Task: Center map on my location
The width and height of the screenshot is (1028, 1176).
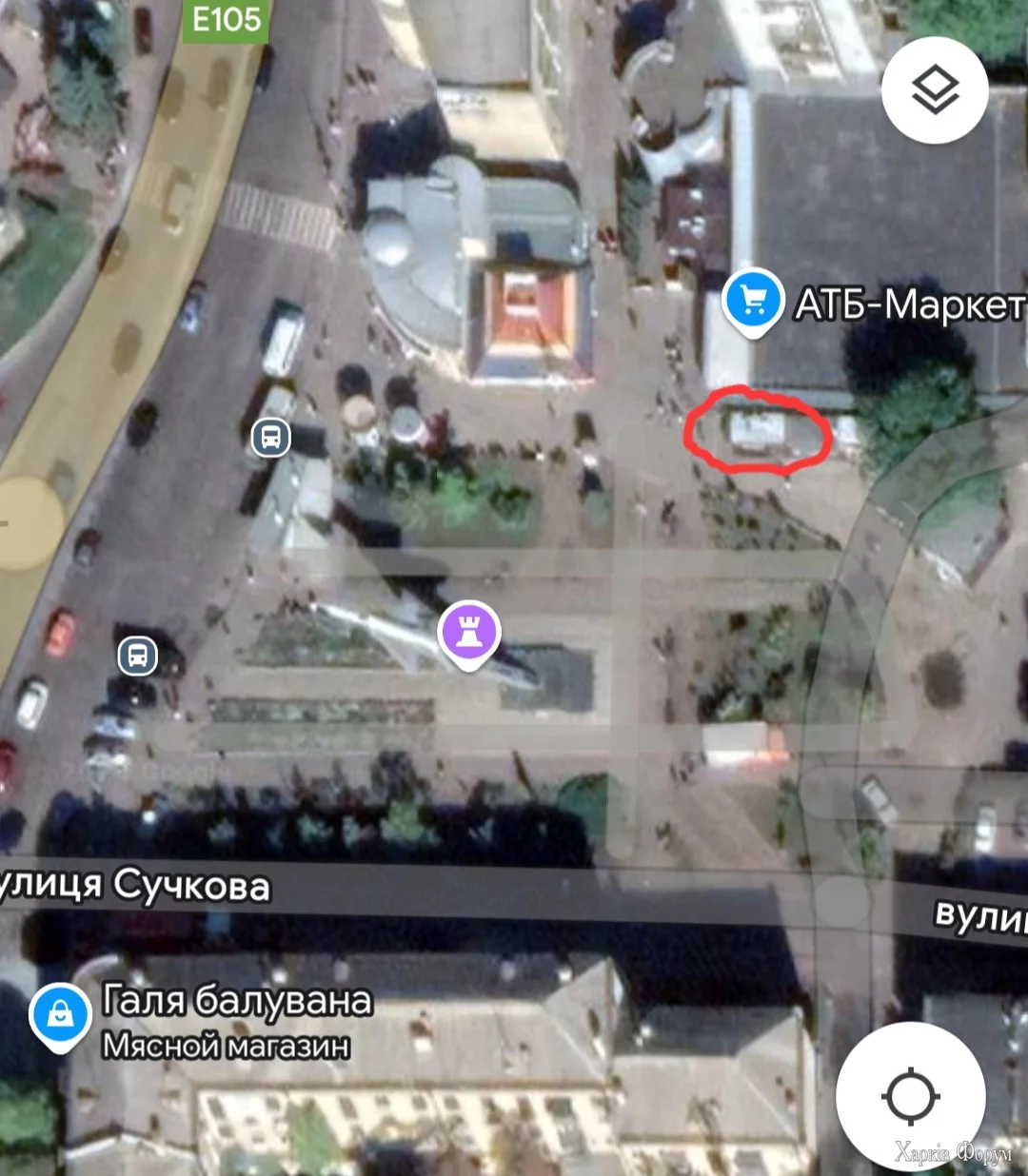Action: tap(910, 1096)
